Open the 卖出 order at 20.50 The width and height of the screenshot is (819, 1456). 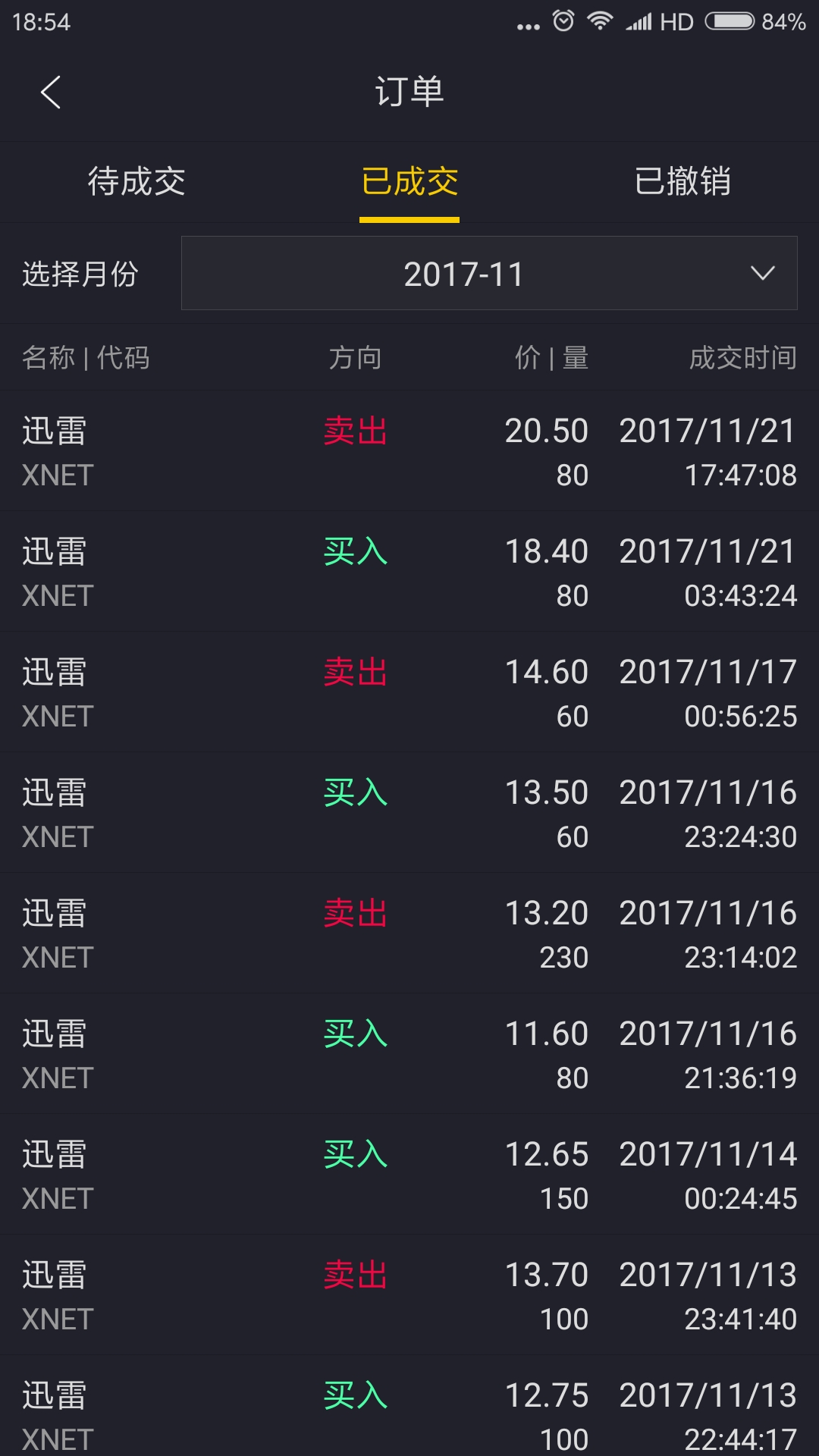pyautogui.click(x=409, y=451)
